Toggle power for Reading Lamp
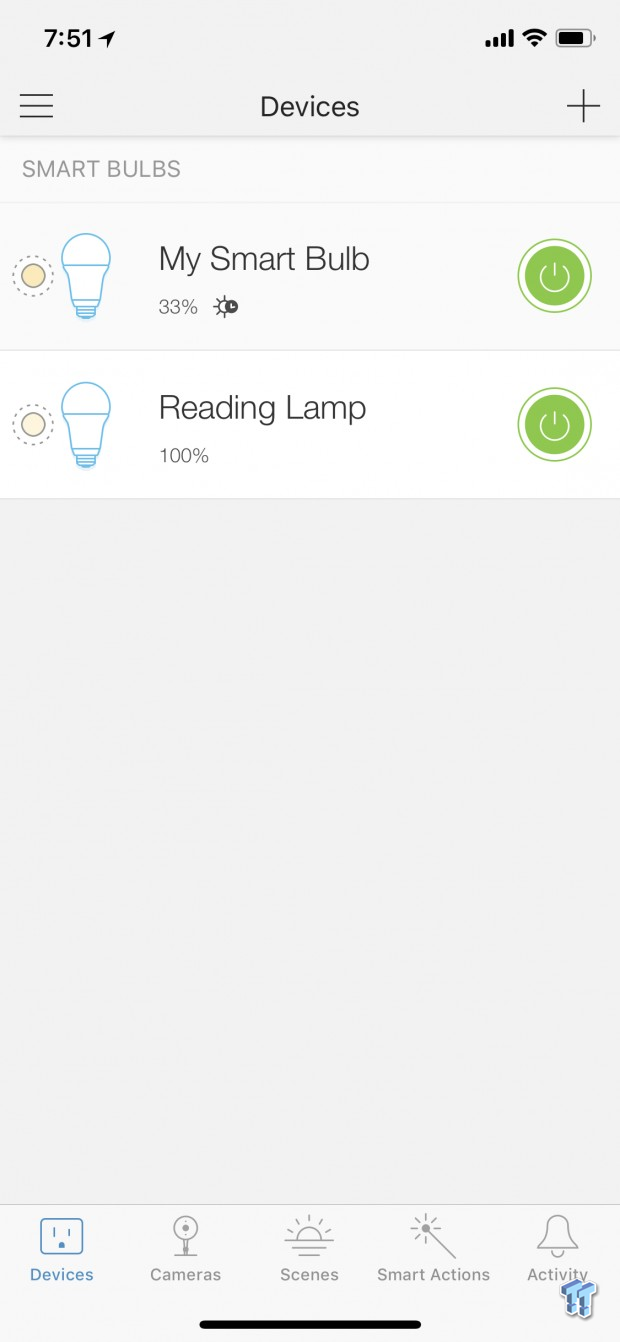The width and height of the screenshot is (620, 1342). (555, 425)
